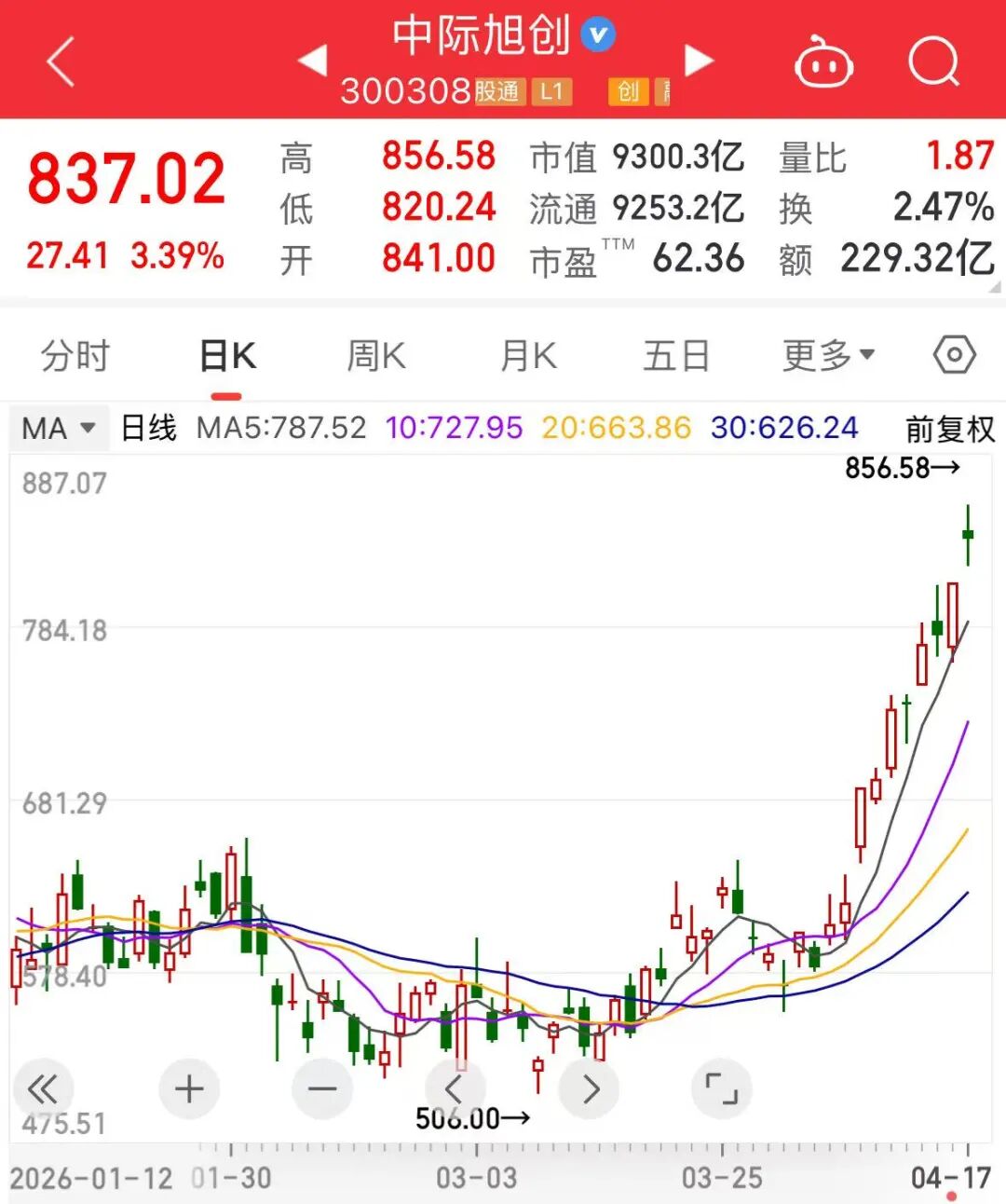Go back from the stock page
The image size is (1006, 1204).
[x=61, y=62]
